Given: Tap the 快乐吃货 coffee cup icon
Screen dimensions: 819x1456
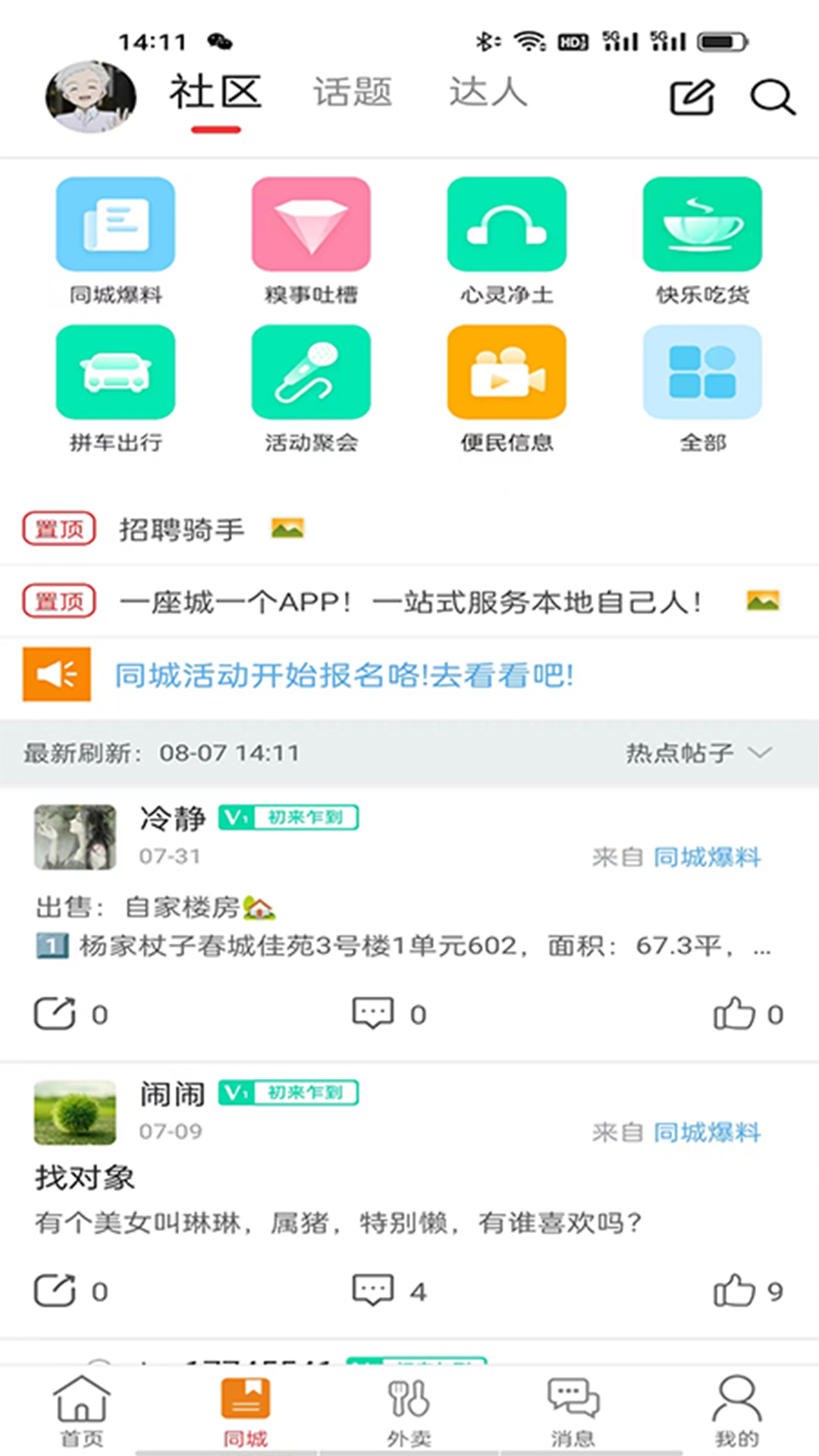Looking at the screenshot, I should click(x=702, y=224).
